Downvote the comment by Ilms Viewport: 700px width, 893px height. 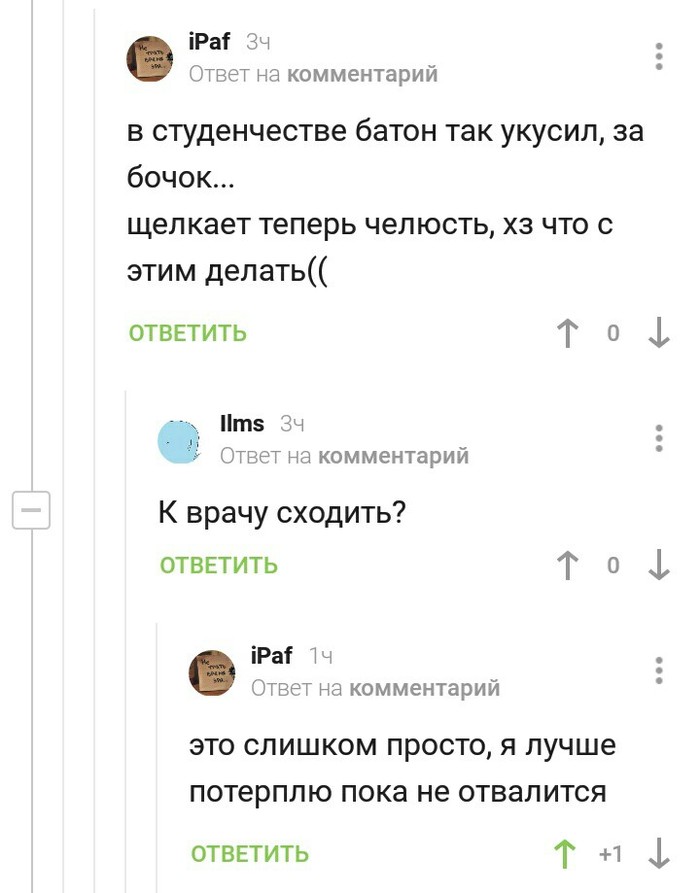point(659,565)
